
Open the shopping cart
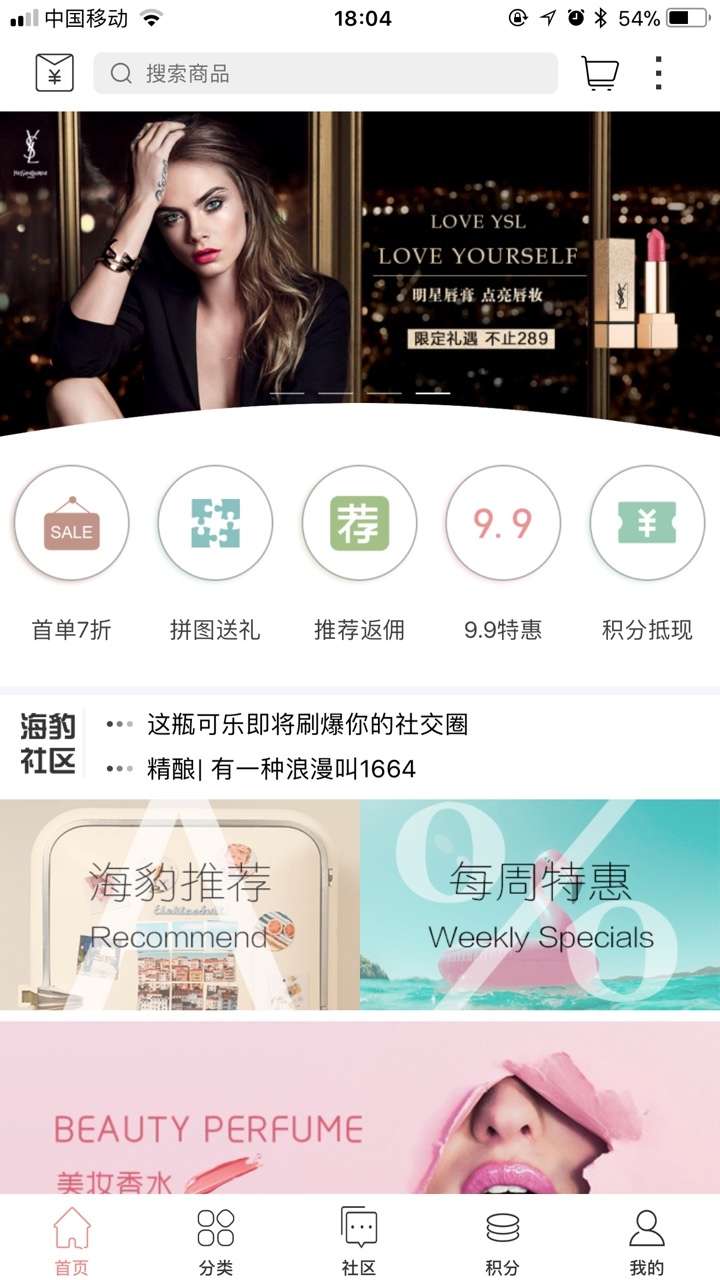(599, 73)
